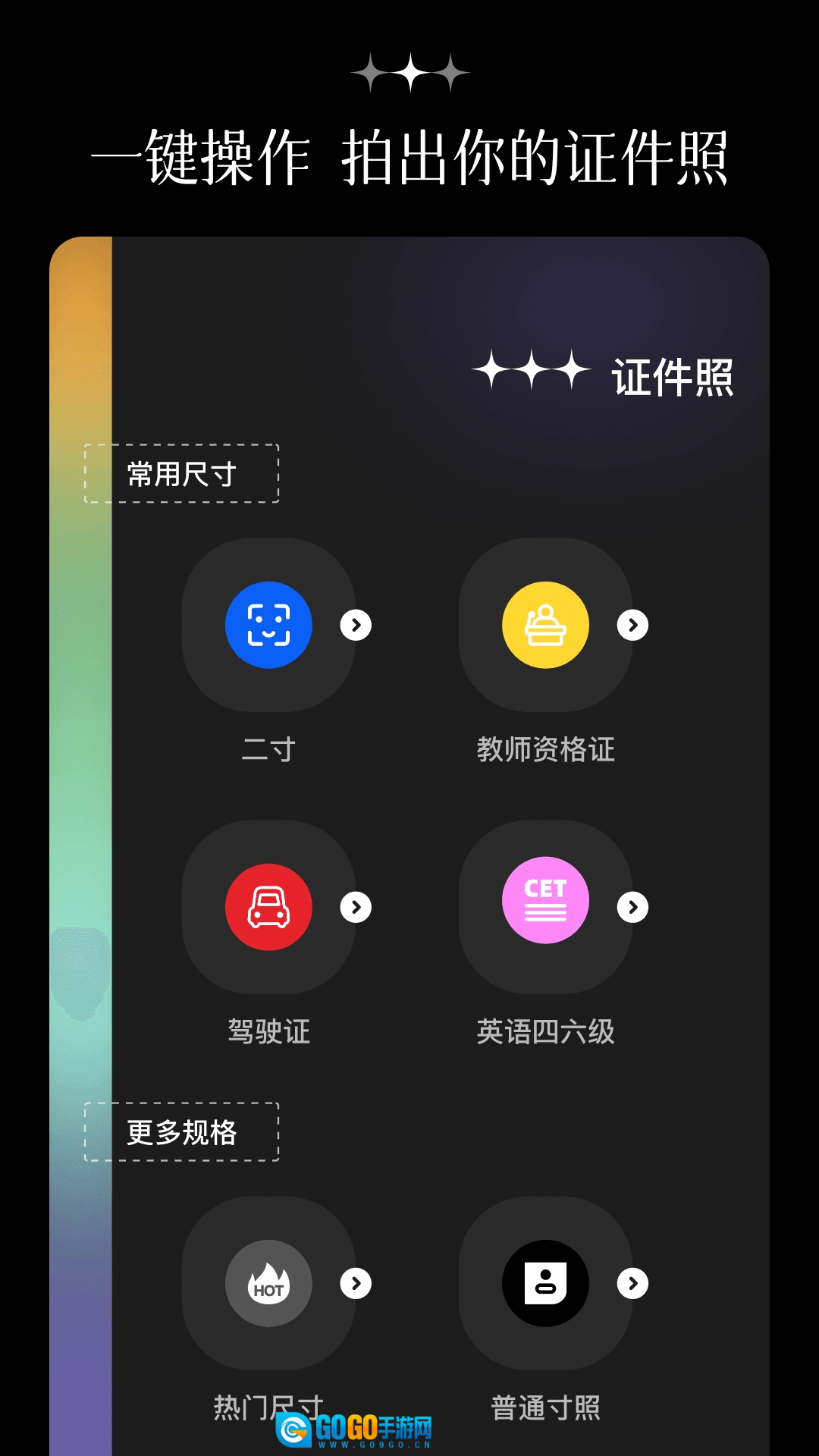Select the 常用尺寸 section label
This screenshot has width=819, height=1456.
click(x=182, y=472)
